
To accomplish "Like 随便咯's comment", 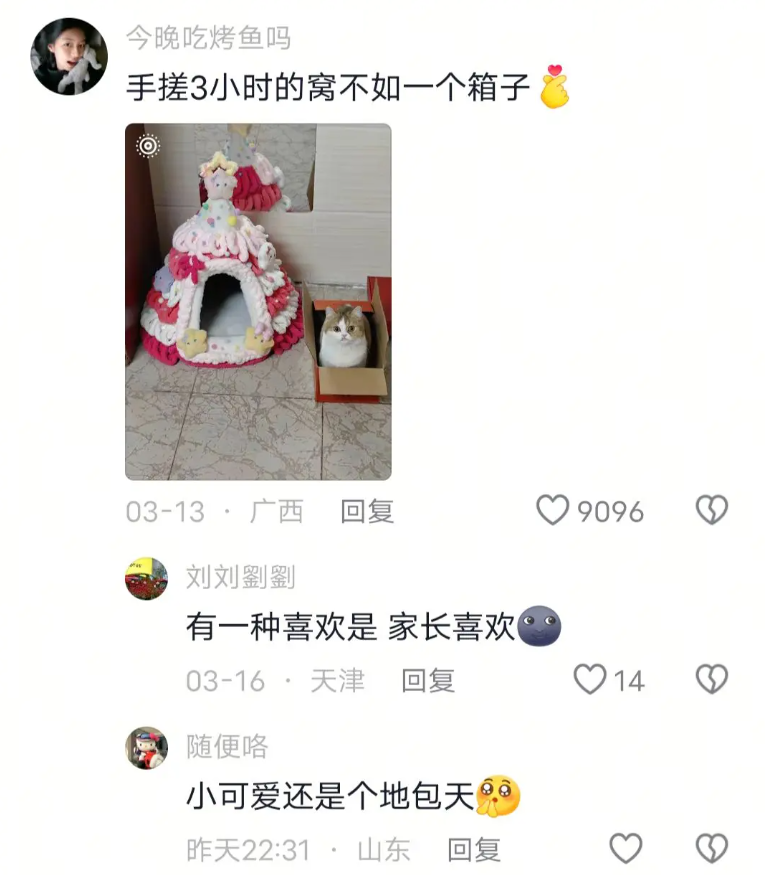I will tap(626, 850).
